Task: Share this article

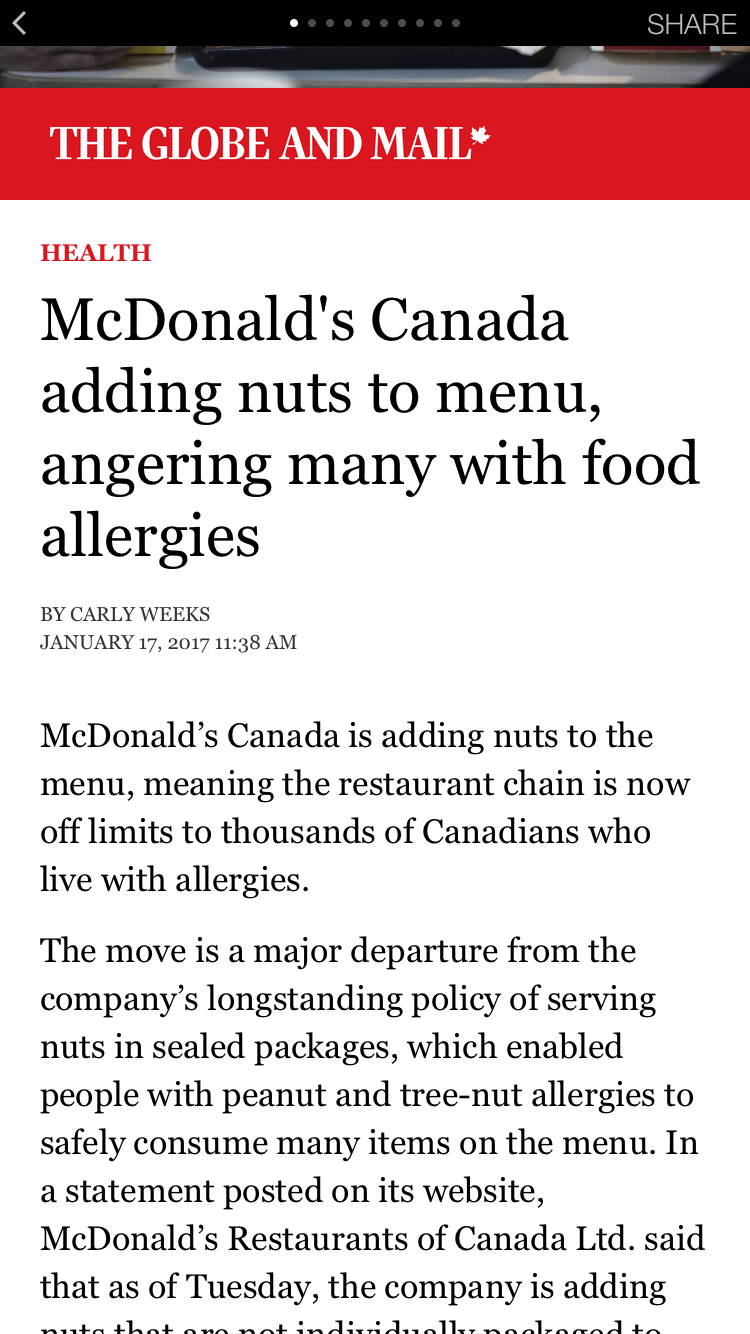Action: [x=691, y=24]
